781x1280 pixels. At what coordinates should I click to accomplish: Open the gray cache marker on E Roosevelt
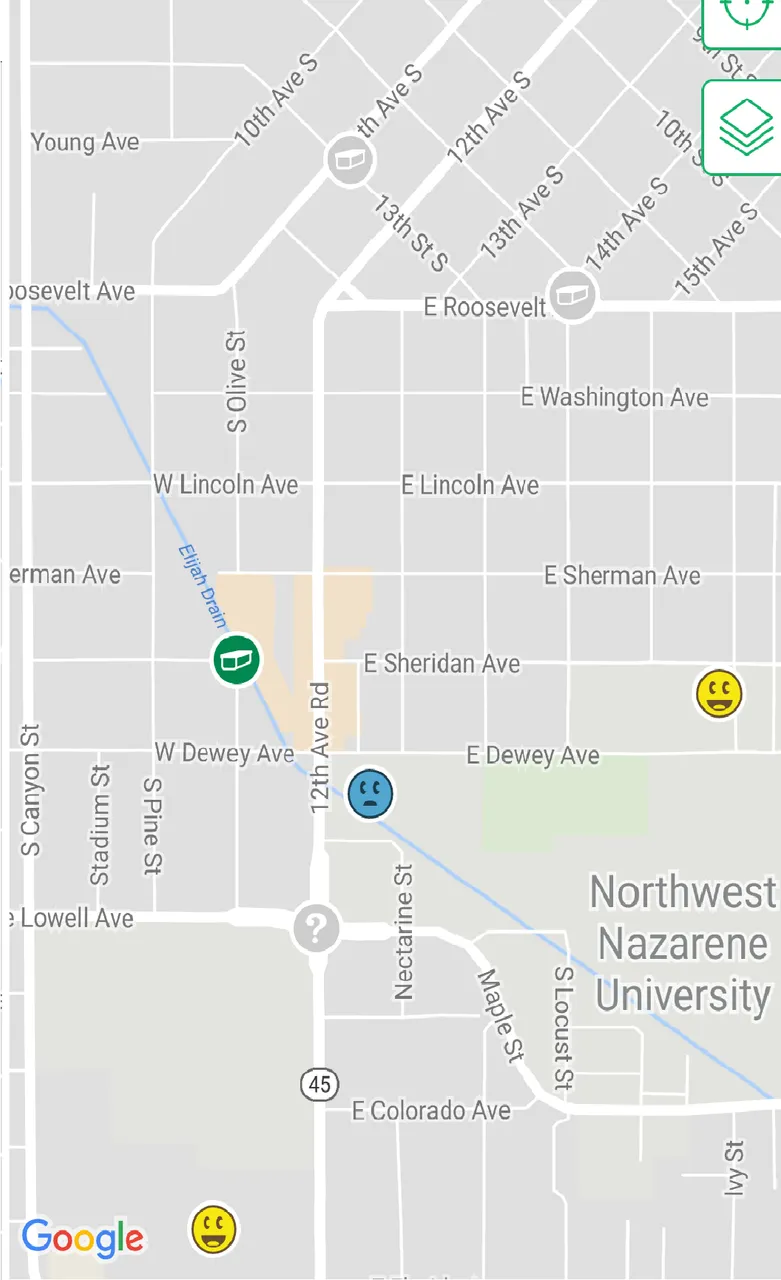[572, 295]
